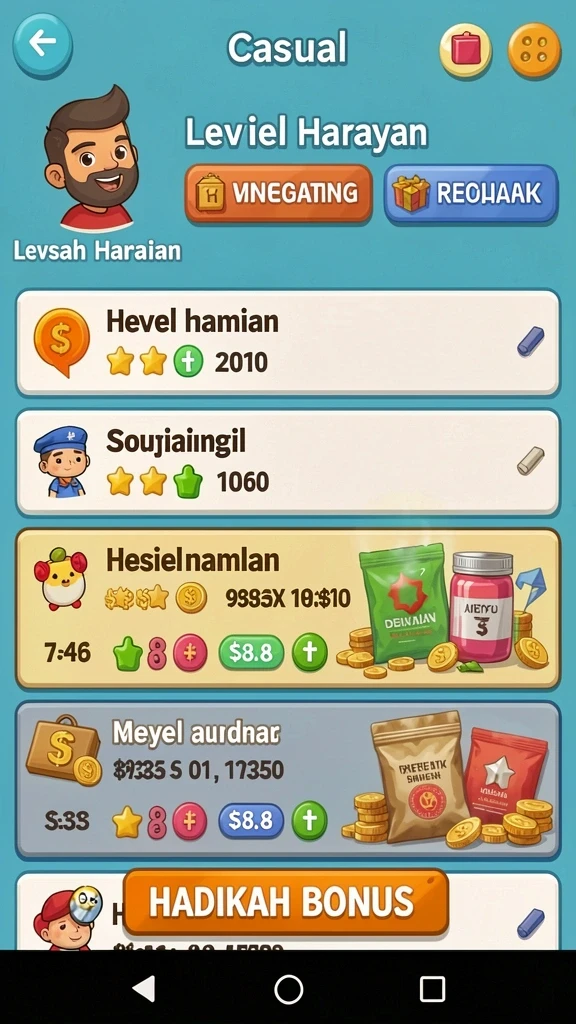The height and width of the screenshot is (1024, 576).
Task: Edit Hevel hamian with the pencil icon
Action: point(530,342)
